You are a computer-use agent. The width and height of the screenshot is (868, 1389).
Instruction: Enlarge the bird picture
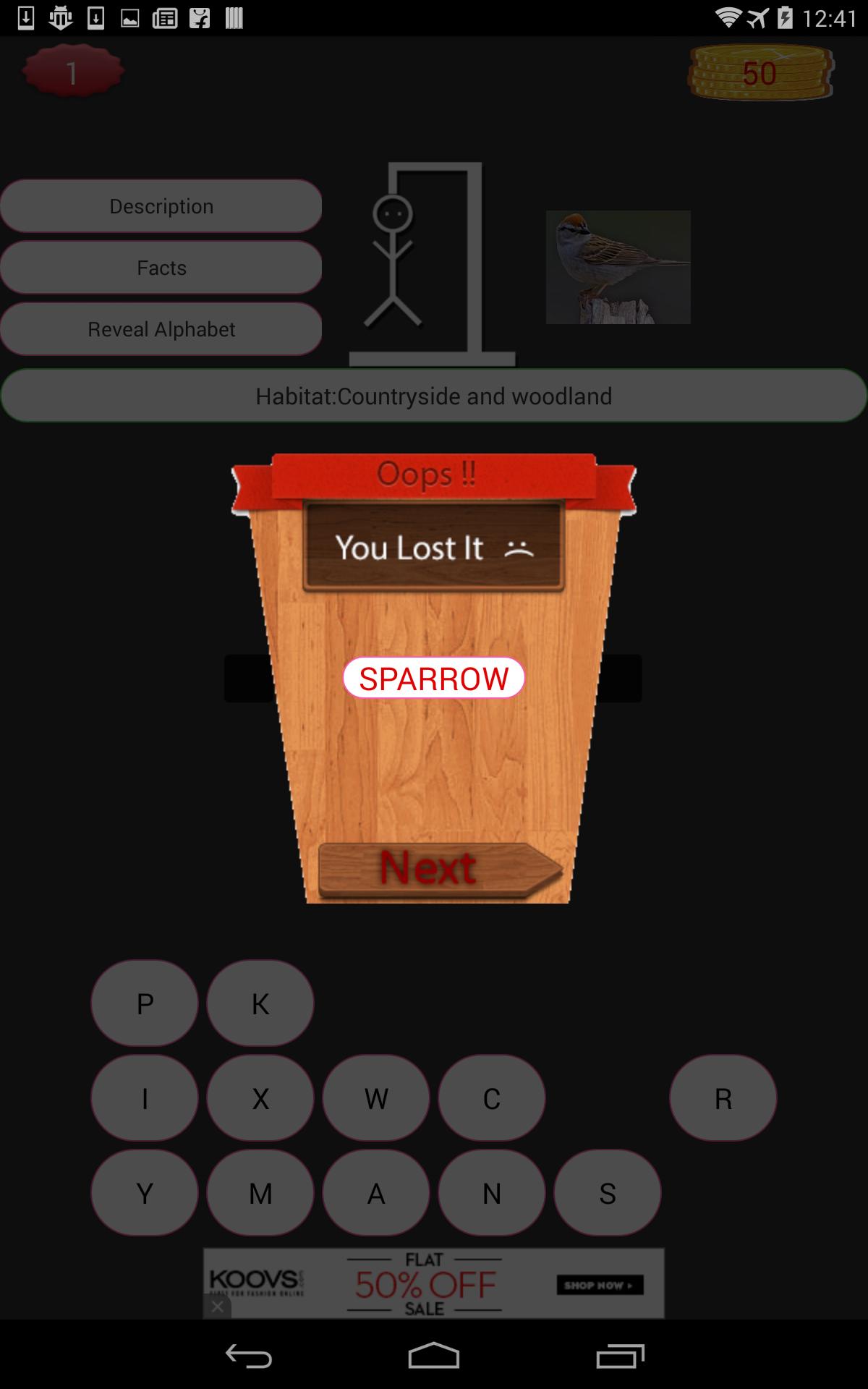[x=618, y=267]
